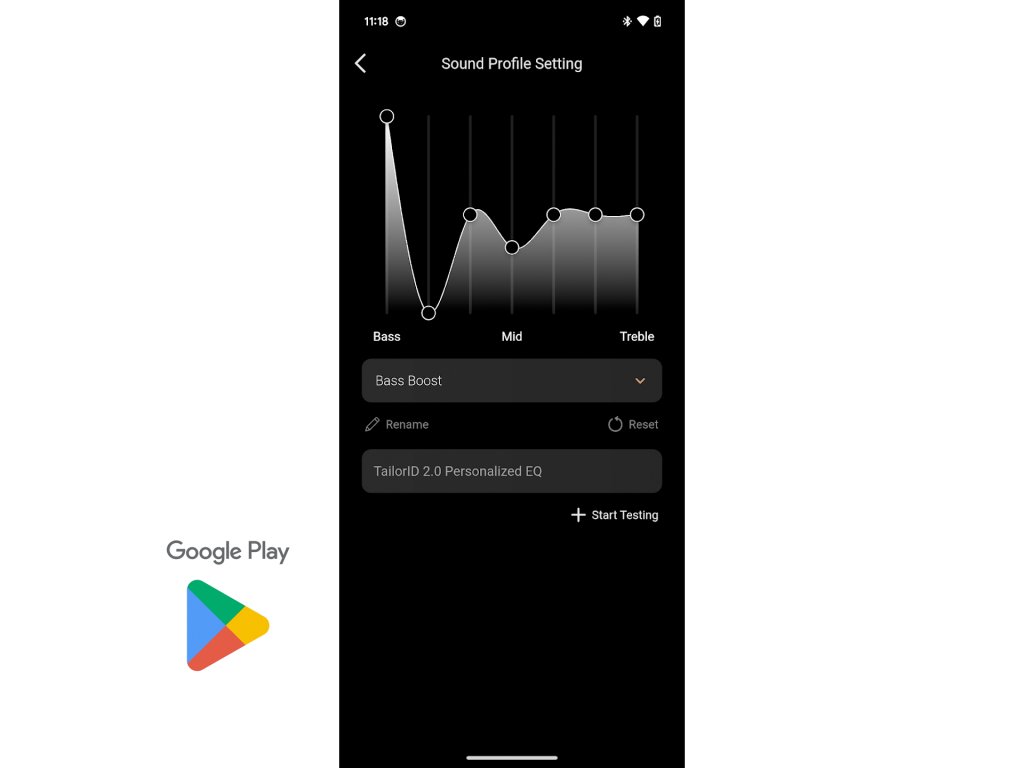Select the lowest EQ handle on the graph
This screenshot has height=768, width=1024.
[x=428, y=313]
